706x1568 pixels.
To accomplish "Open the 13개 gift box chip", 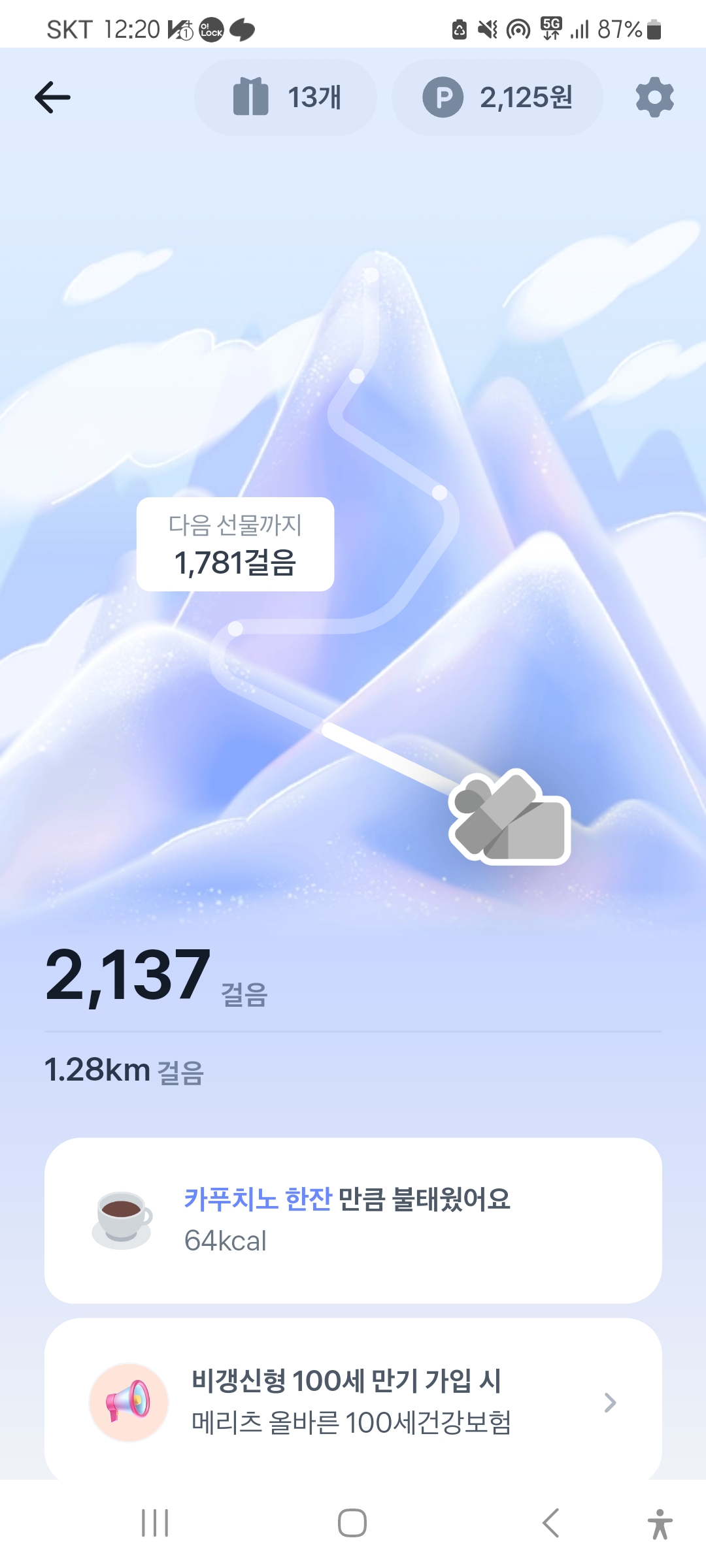I will 286,97.
